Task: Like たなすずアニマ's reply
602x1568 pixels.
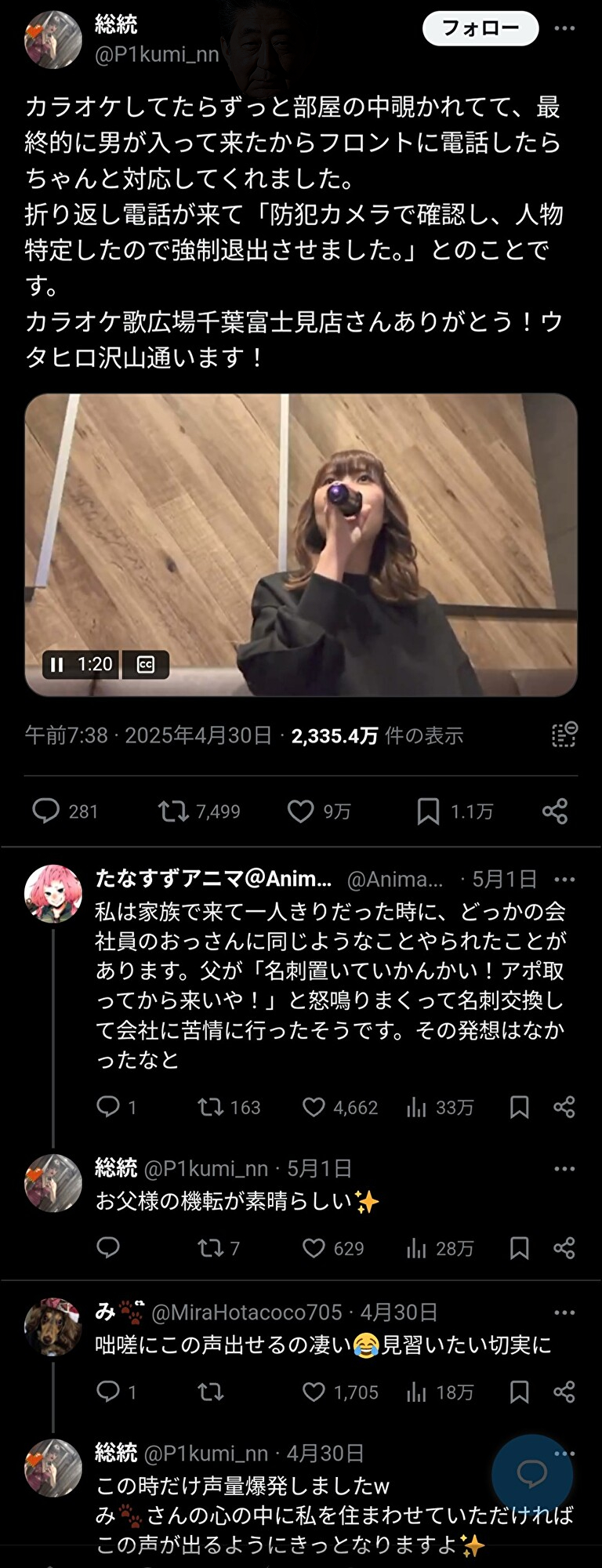Action: [314, 1107]
